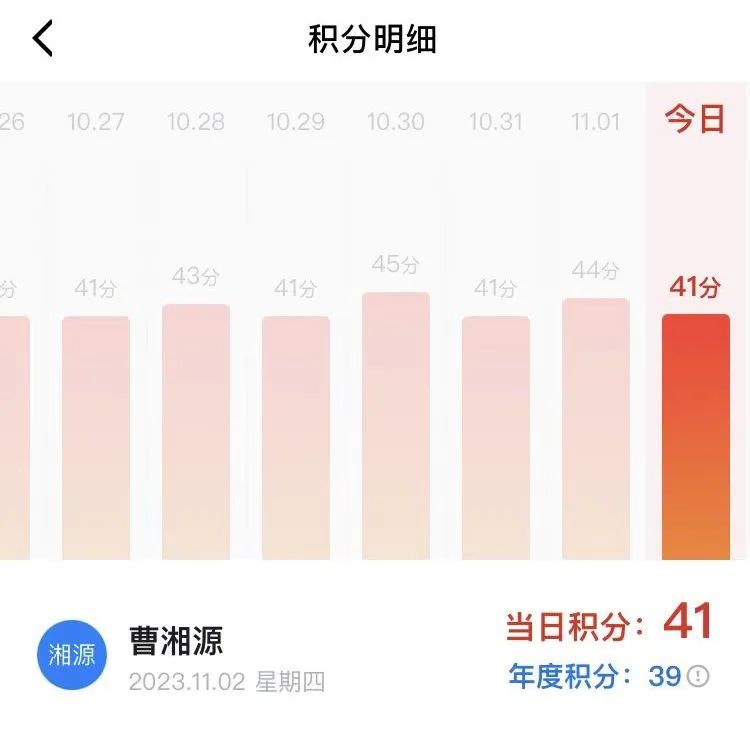Select the 10.30 bar showing 45分

pyautogui.click(x=396, y=426)
